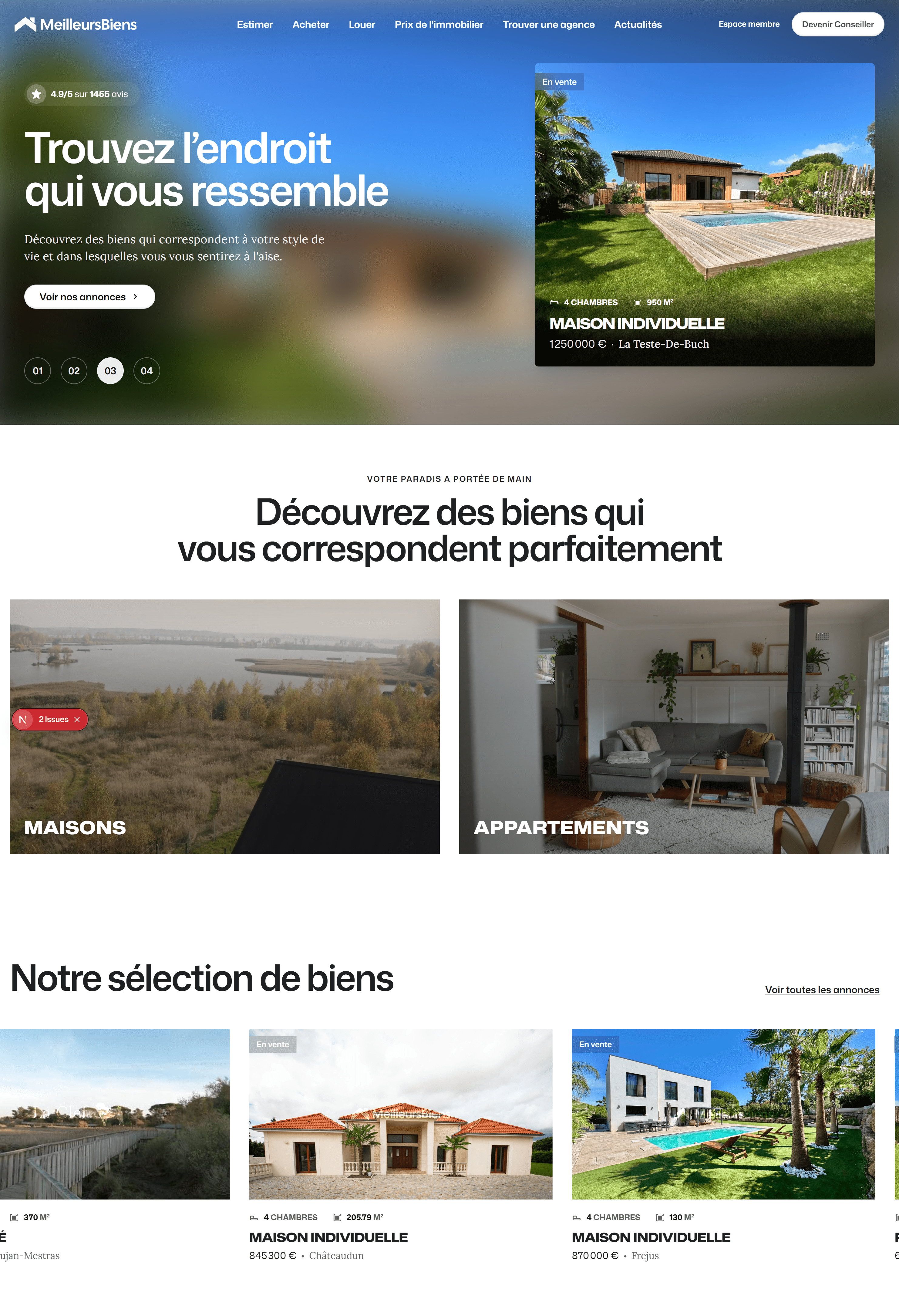The image size is (899, 1316).
Task: Open the Frejus house listing
Action: point(723,1114)
